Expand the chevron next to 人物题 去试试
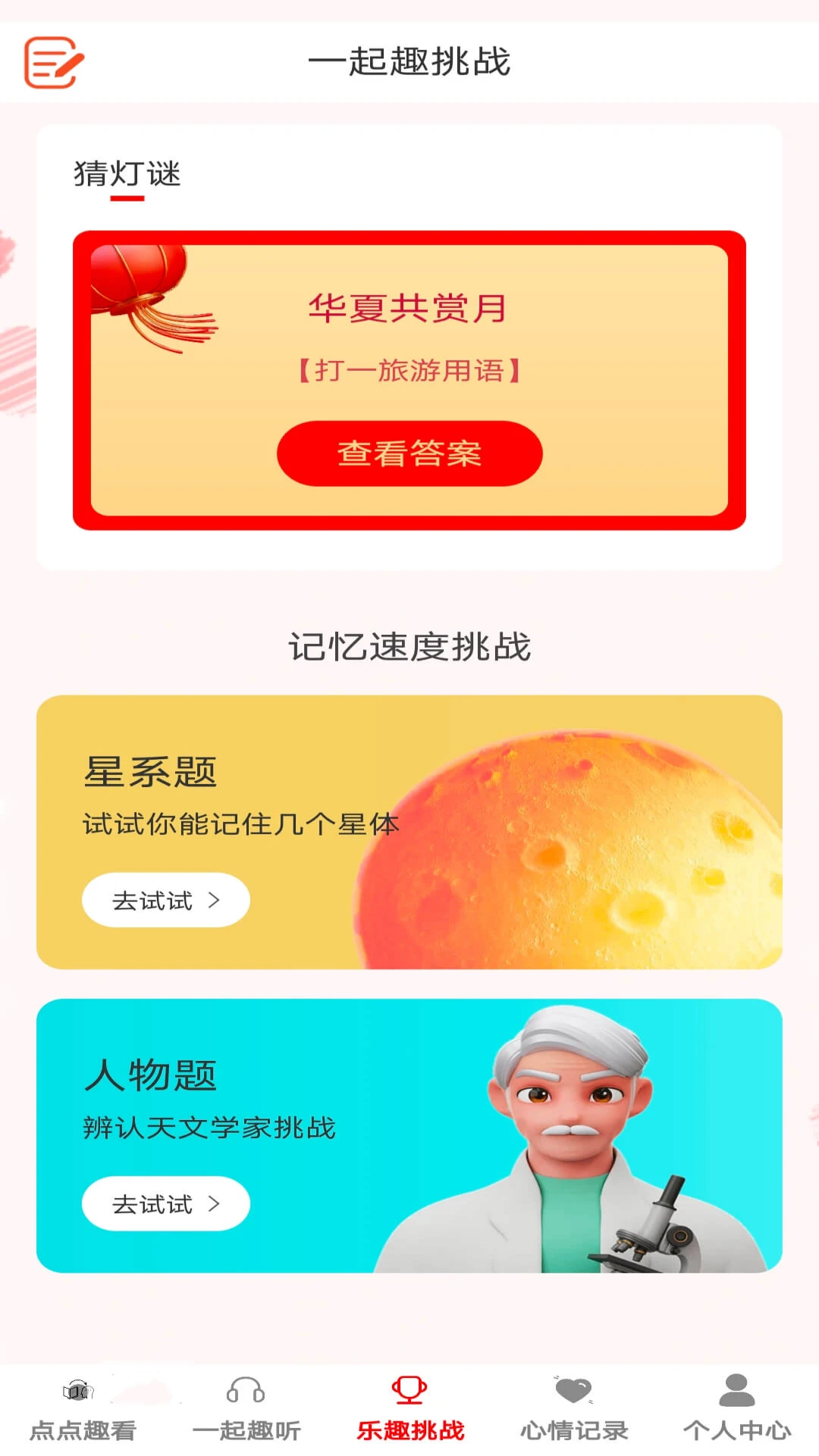819x1456 pixels. pos(215,1204)
